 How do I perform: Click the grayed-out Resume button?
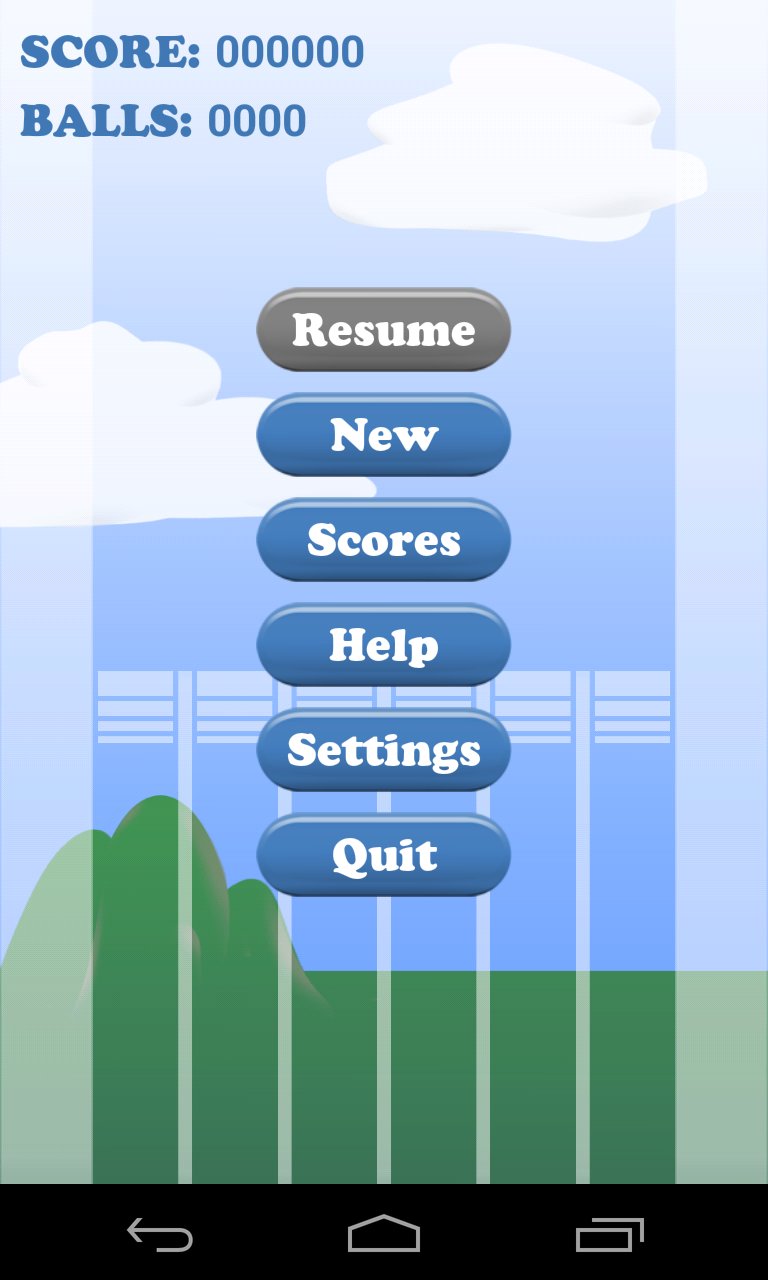point(384,330)
